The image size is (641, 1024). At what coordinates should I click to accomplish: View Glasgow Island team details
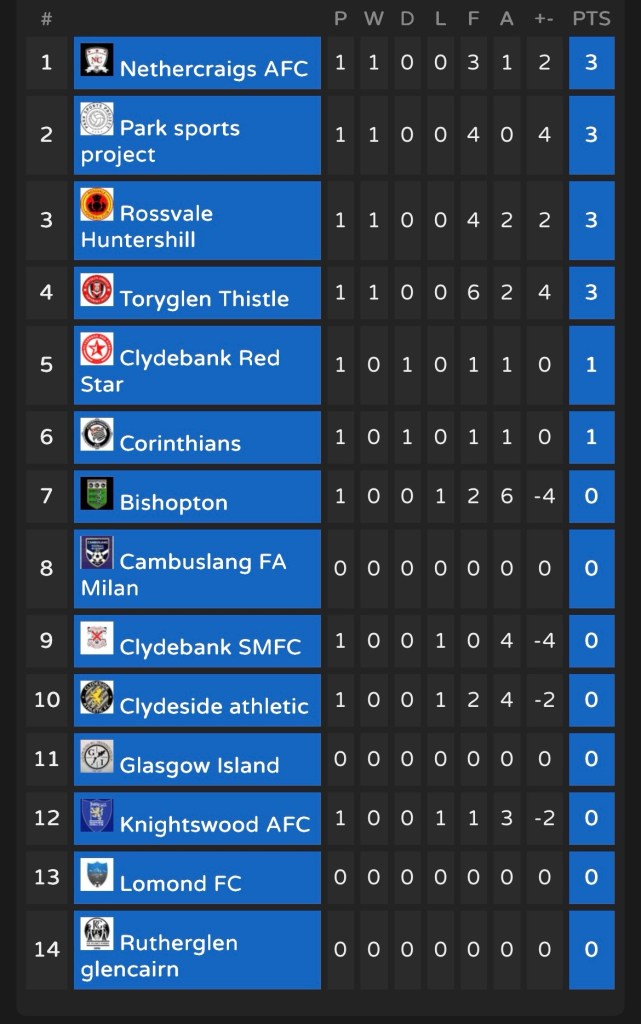point(199,766)
